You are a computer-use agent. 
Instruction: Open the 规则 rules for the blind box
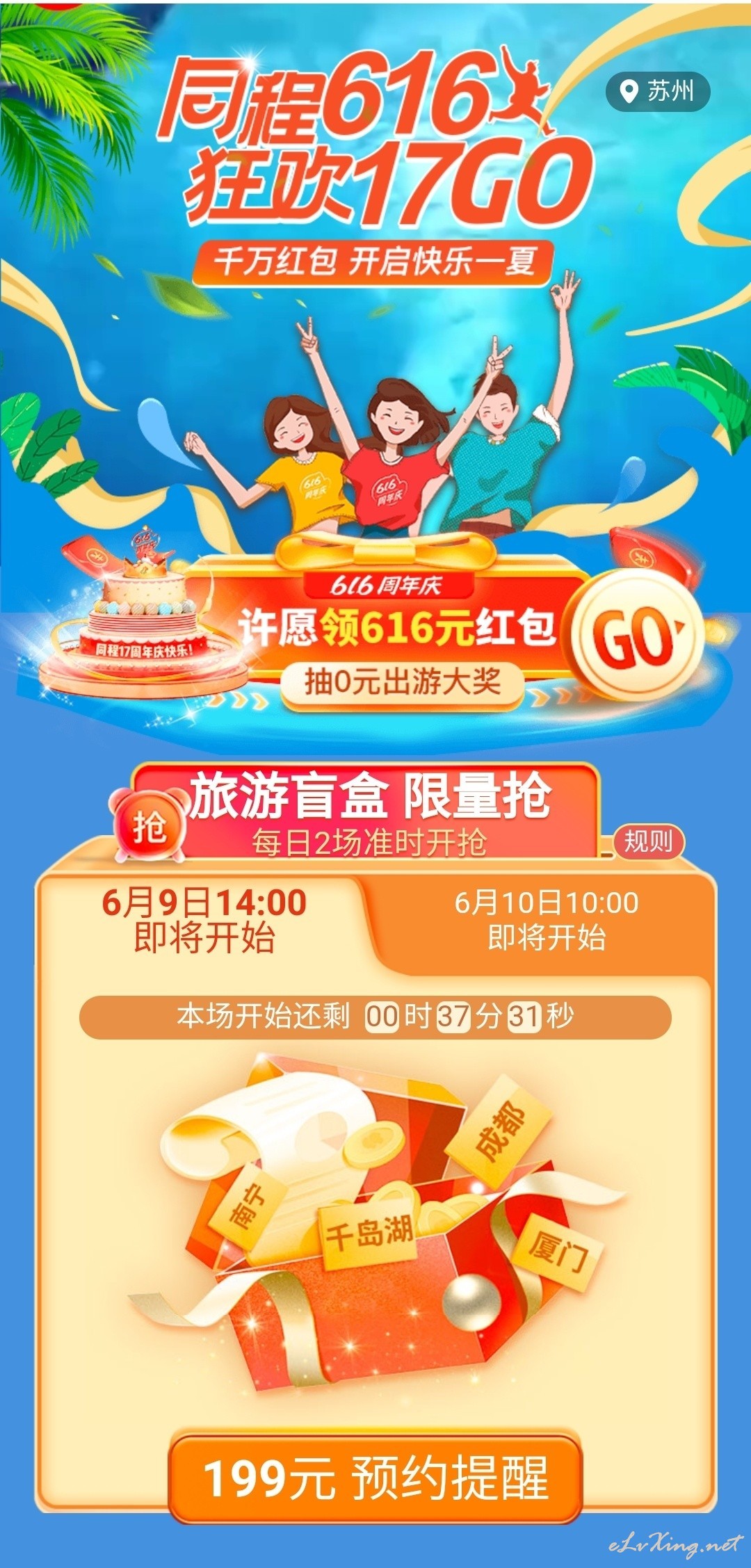[649, 842]
